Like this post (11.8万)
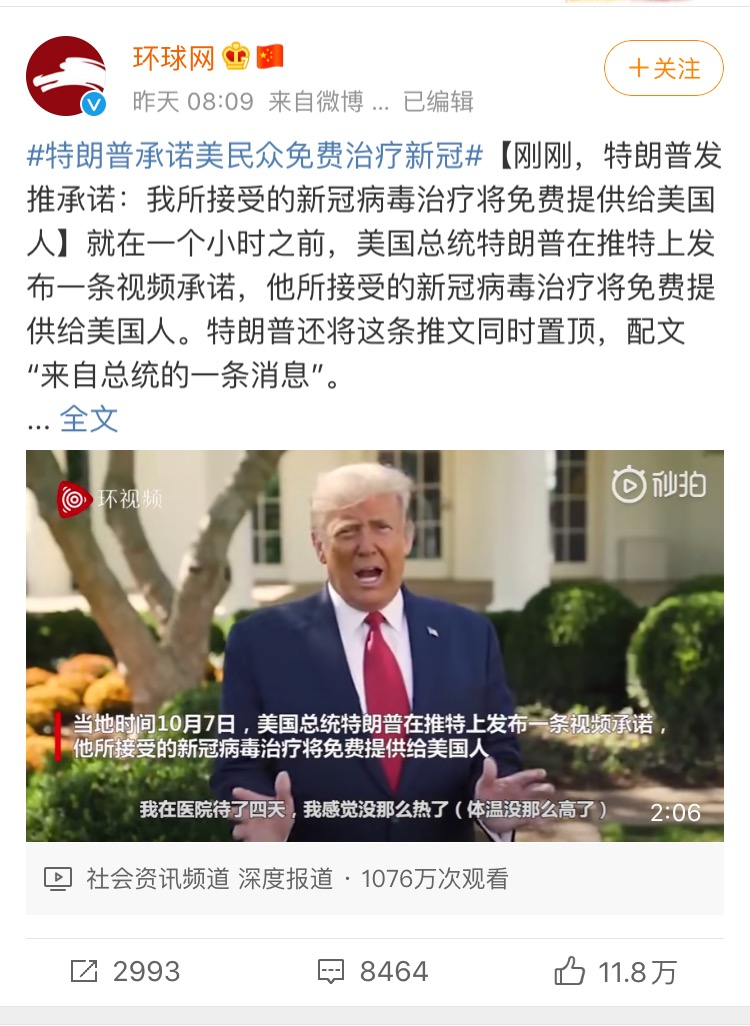Viewport: 750px width, 1026px height. (x=615, y=971)
